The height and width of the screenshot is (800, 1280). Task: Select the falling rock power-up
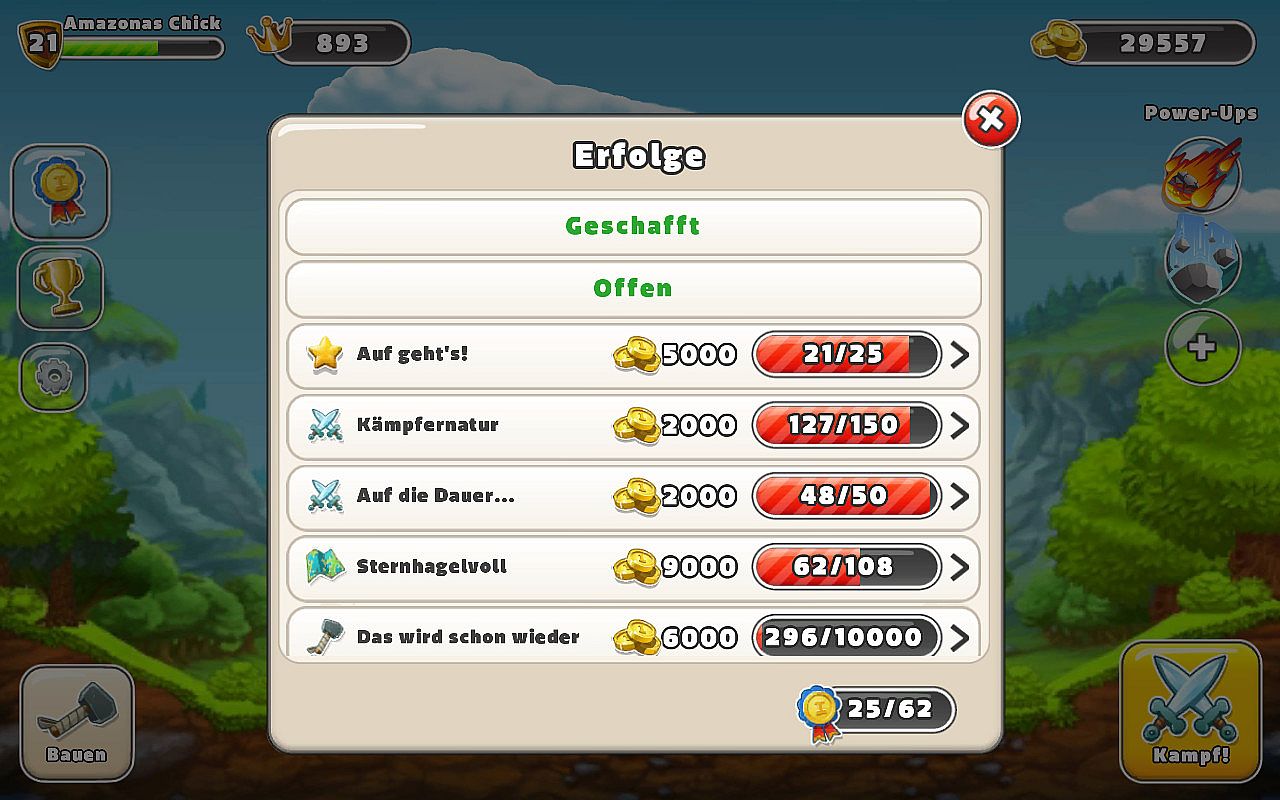coord(1201,262)
